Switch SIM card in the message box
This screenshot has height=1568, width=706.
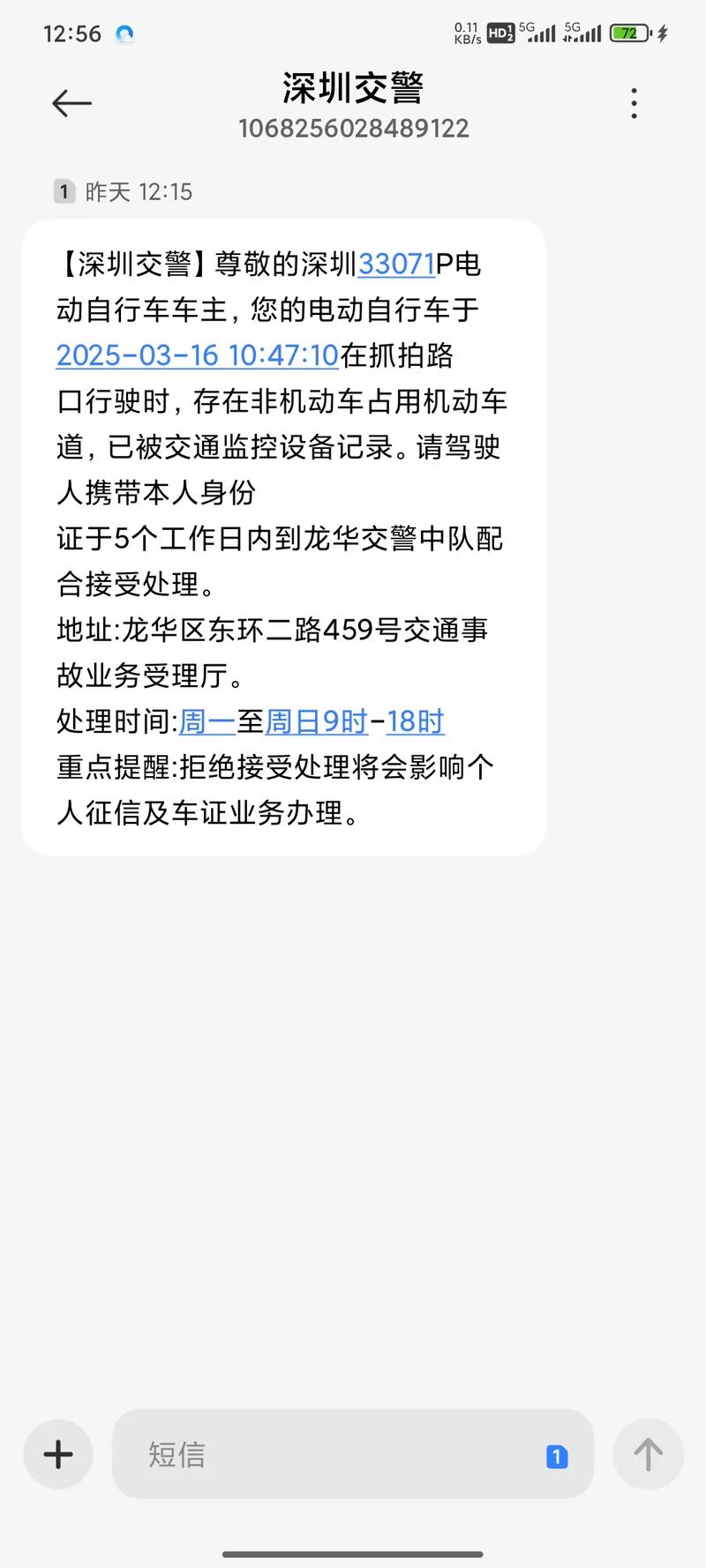pyautogui.click(x=557, y=1456)
